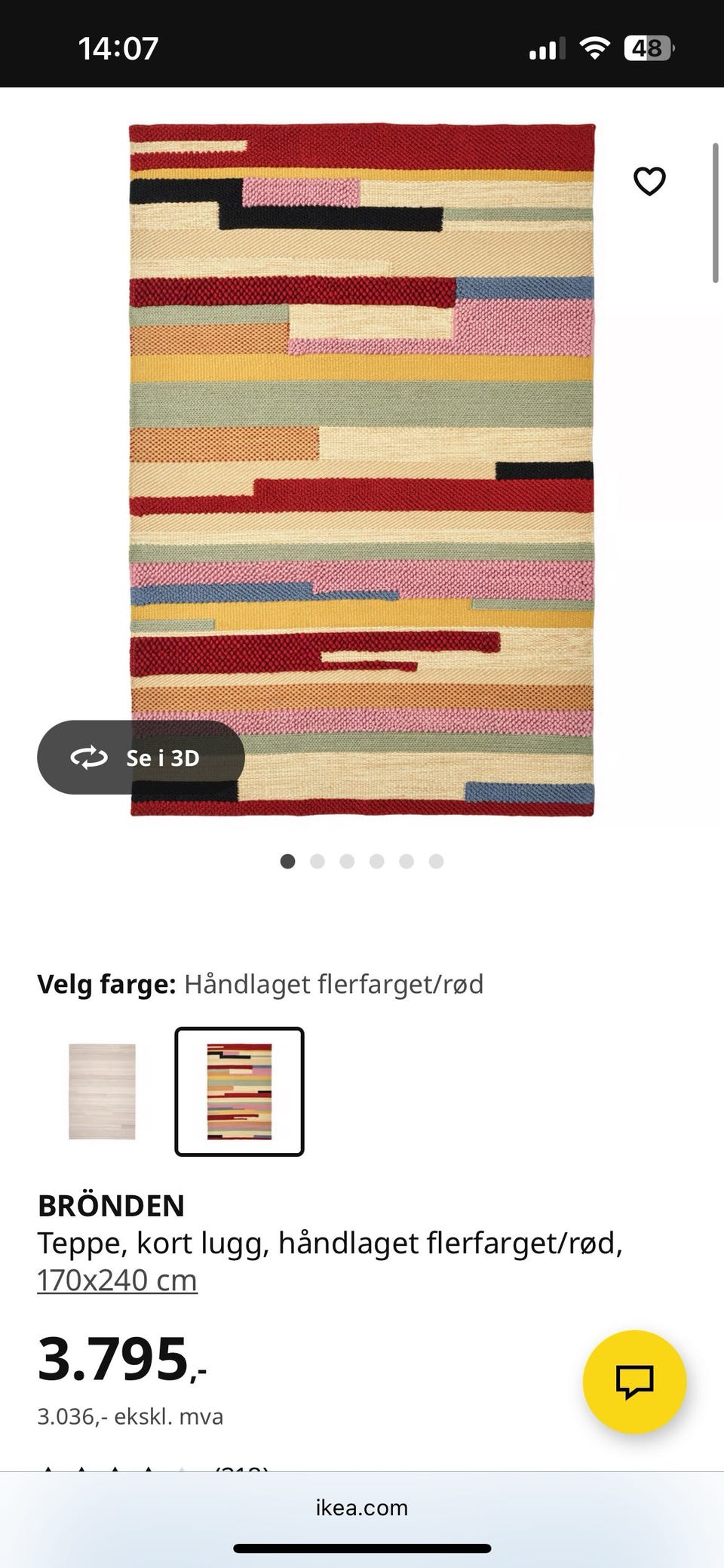Select the last carousel pagination dot
This screenshot has height=1568, width=724.
435,861
